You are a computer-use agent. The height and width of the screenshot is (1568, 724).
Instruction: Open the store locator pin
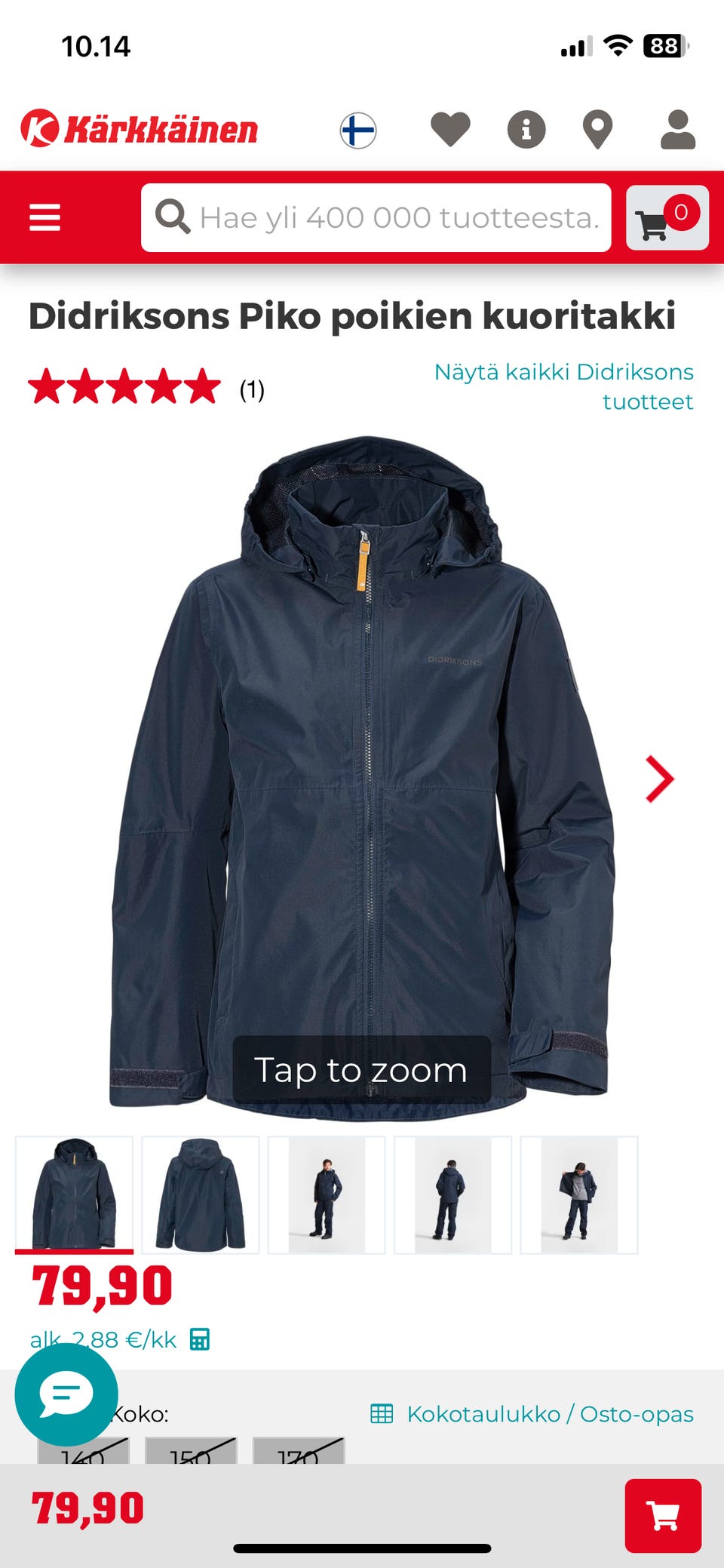[597, 129]
